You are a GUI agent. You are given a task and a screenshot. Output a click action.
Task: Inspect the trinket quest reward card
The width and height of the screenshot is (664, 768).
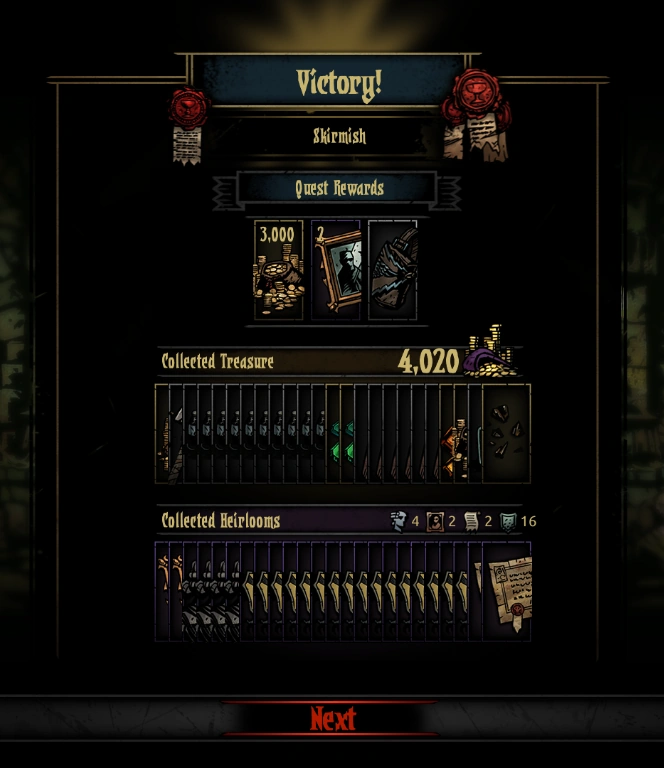pos(393,270)
